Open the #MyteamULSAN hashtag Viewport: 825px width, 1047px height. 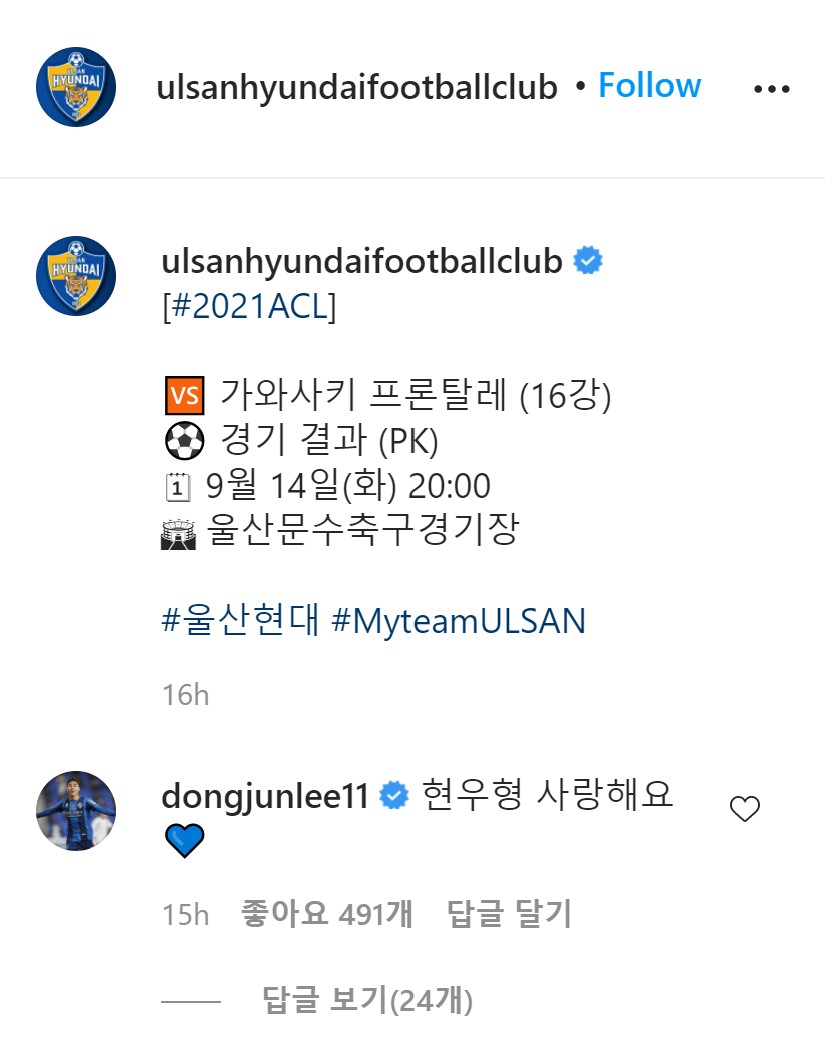[x=457, y=621]
